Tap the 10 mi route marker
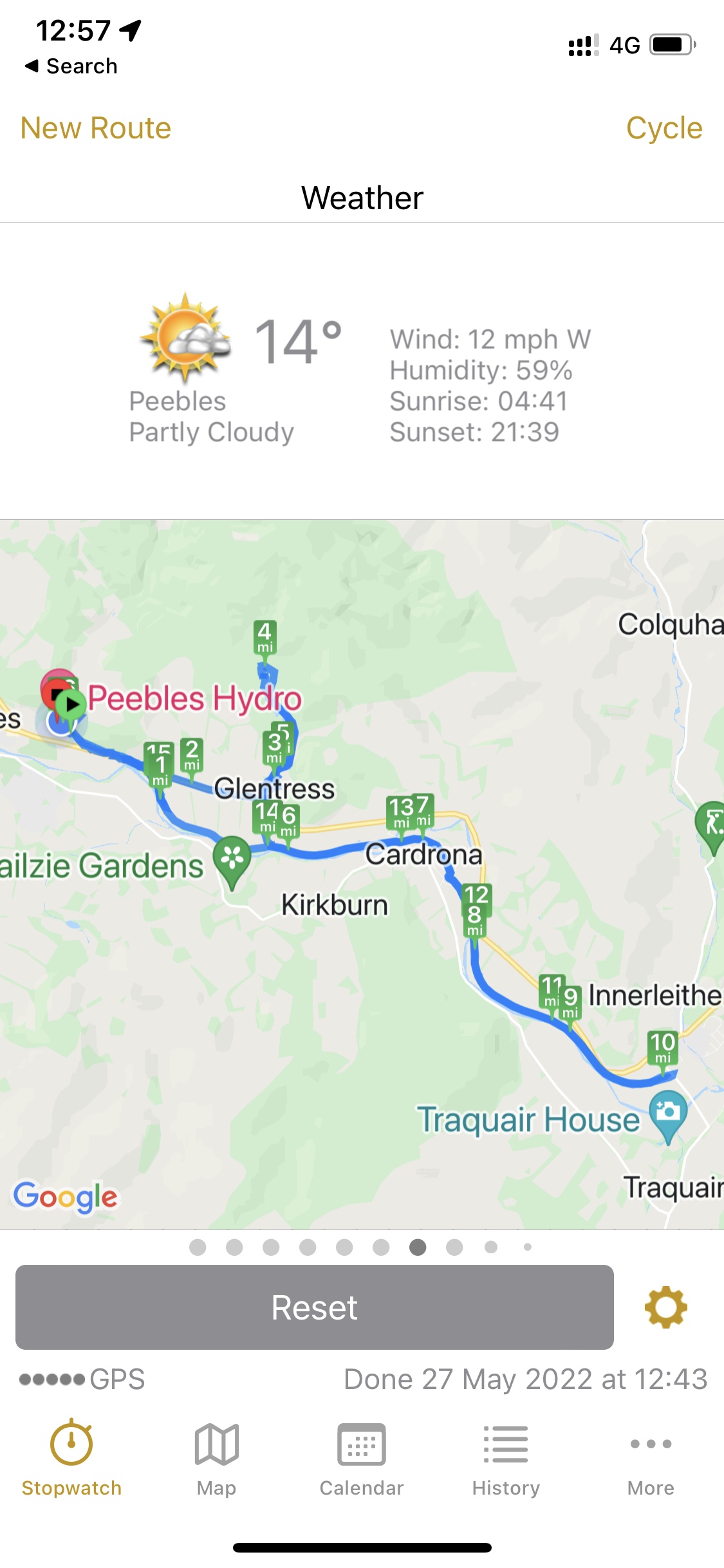 (663, 1051)
